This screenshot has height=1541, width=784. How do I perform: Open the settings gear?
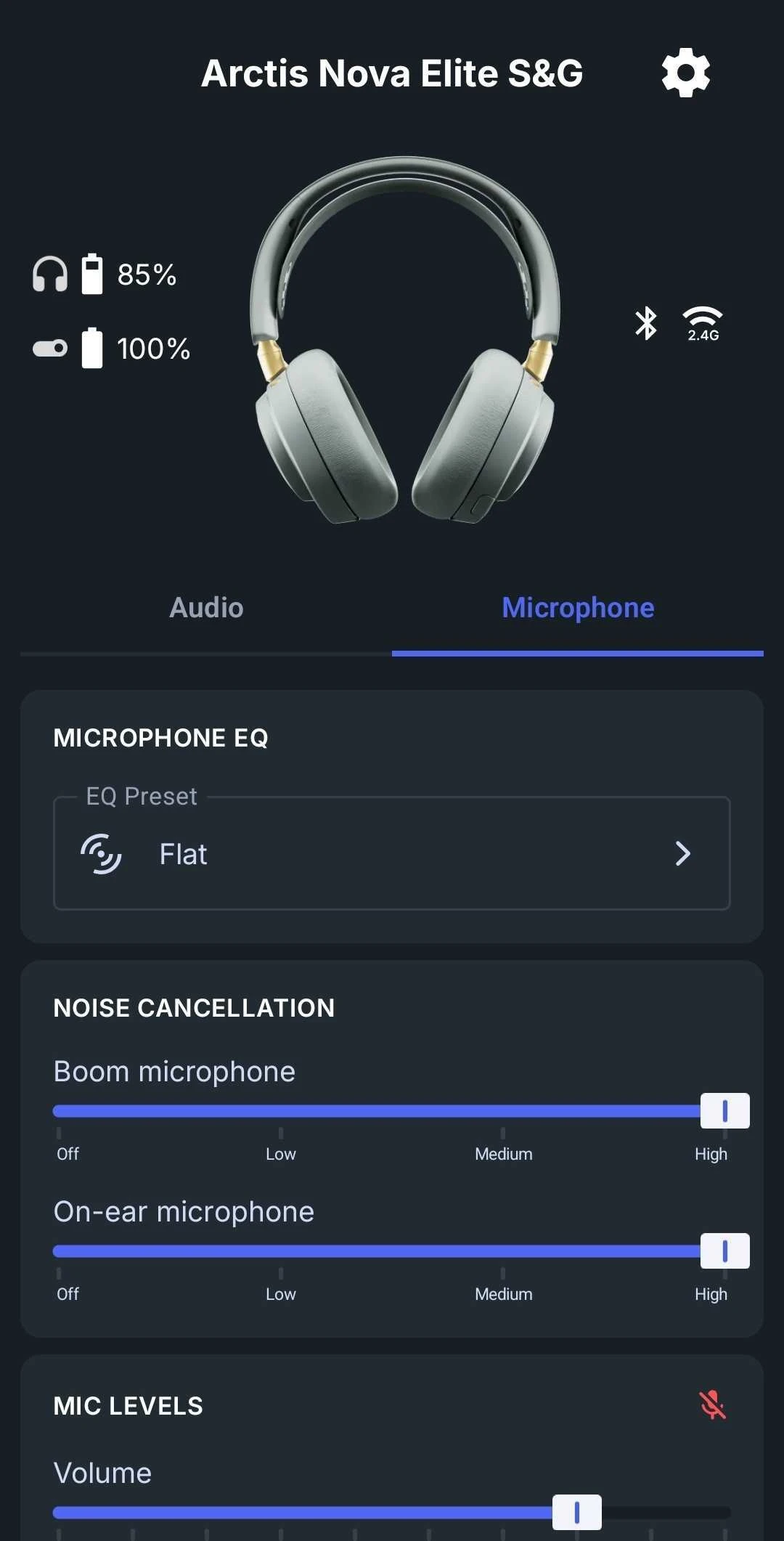pos(685,73)
